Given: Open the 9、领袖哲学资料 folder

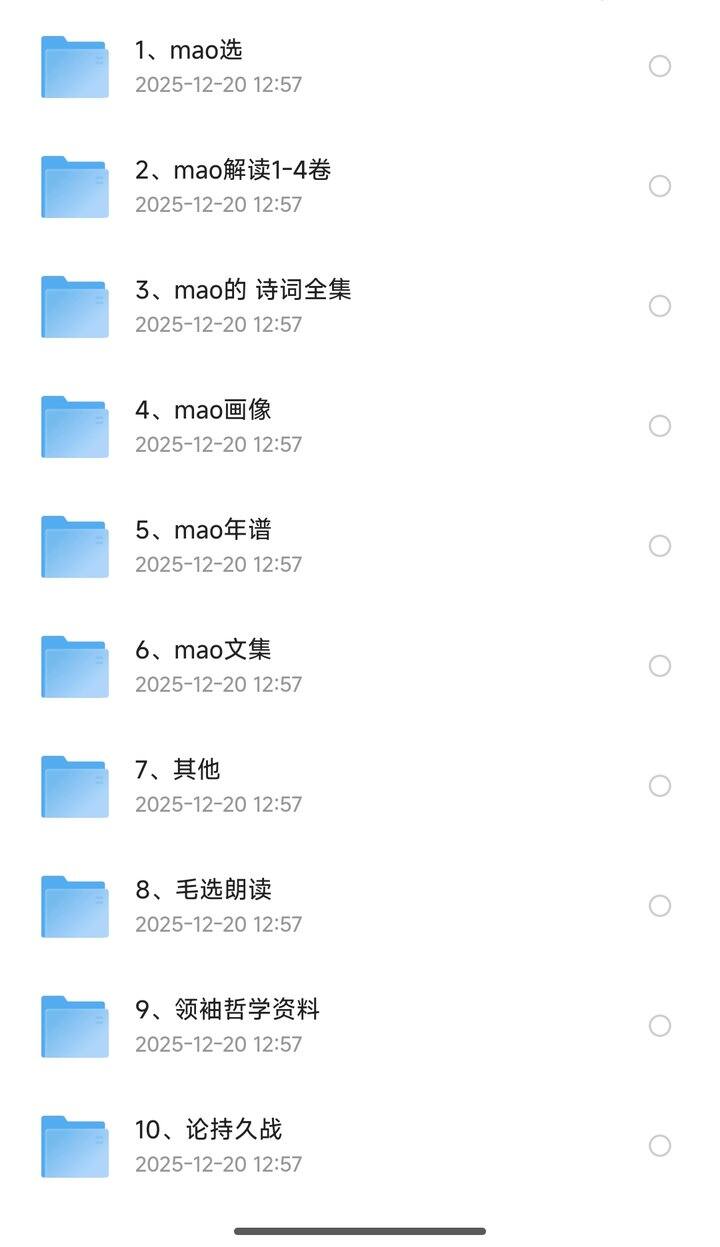Looking at the screenshot, I should [x=228, y=1011].
